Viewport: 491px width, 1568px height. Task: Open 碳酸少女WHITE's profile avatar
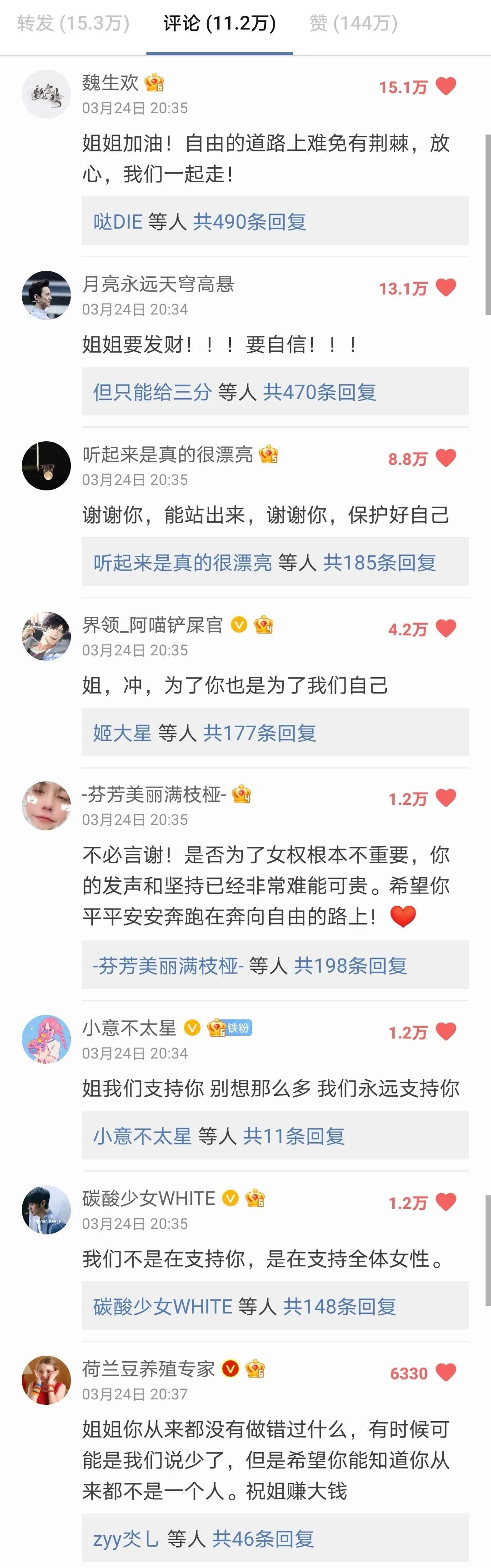[x=46, y=1209]
